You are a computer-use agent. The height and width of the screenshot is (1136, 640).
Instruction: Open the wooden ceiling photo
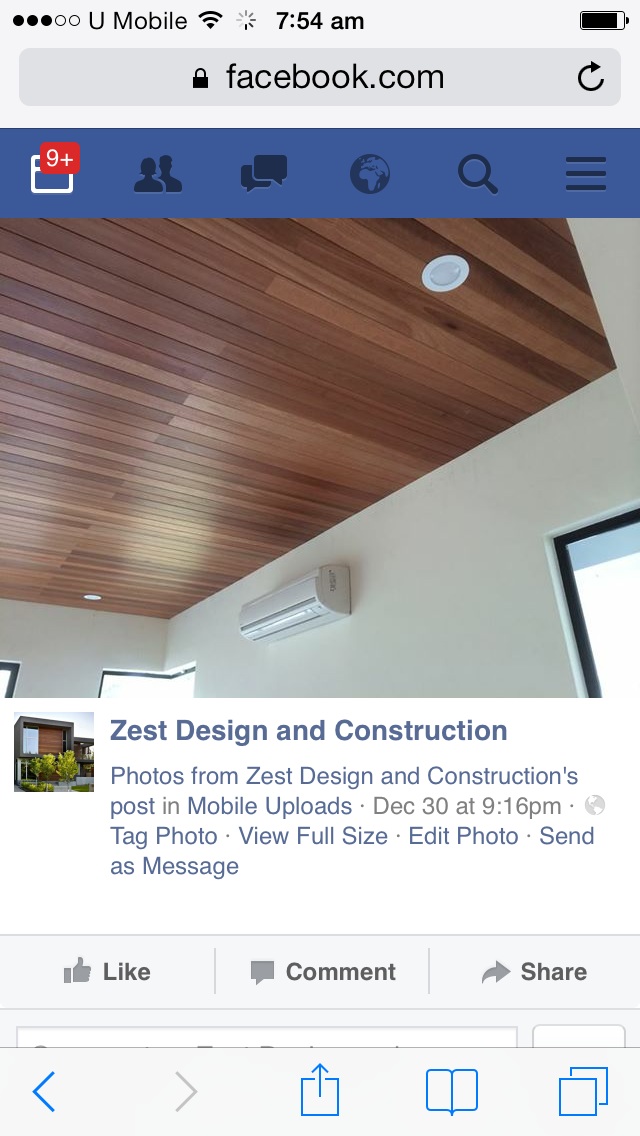pos(320,457)
